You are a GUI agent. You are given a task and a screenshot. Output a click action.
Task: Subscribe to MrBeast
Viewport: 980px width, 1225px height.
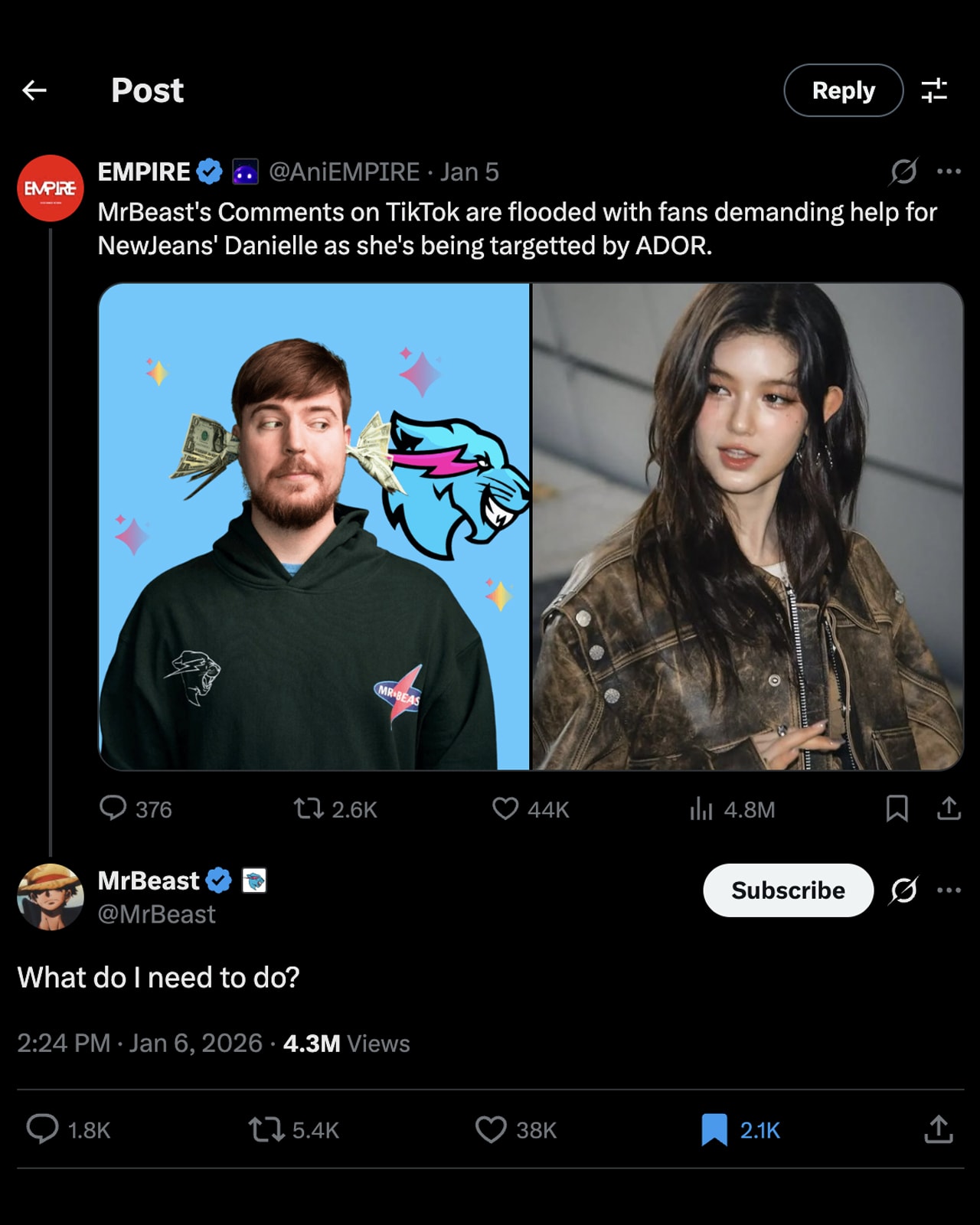788,890
